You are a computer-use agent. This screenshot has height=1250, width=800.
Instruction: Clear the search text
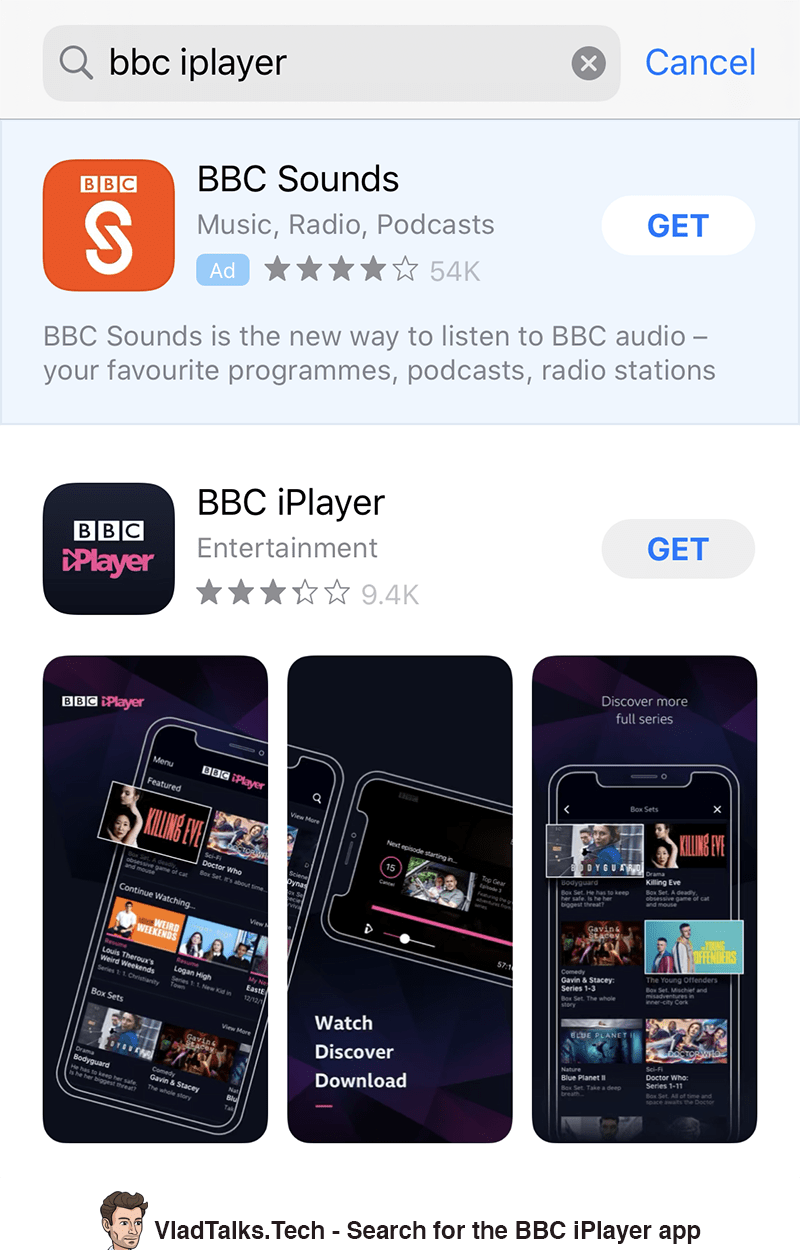[588, 64]
